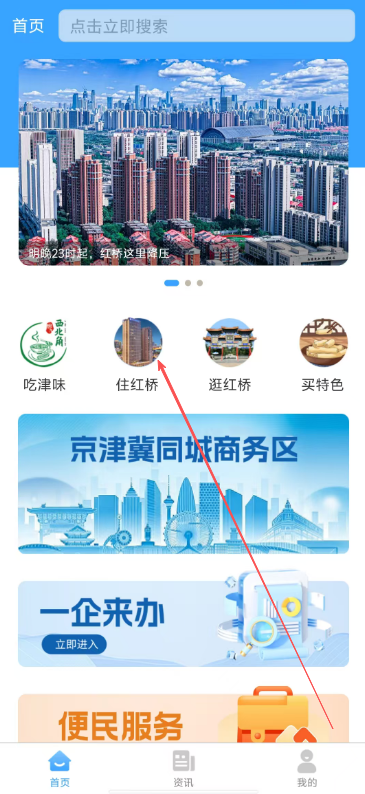Go to the 逛红桥 category
This screenshot has height=794, width=365.
pos(230,354)
